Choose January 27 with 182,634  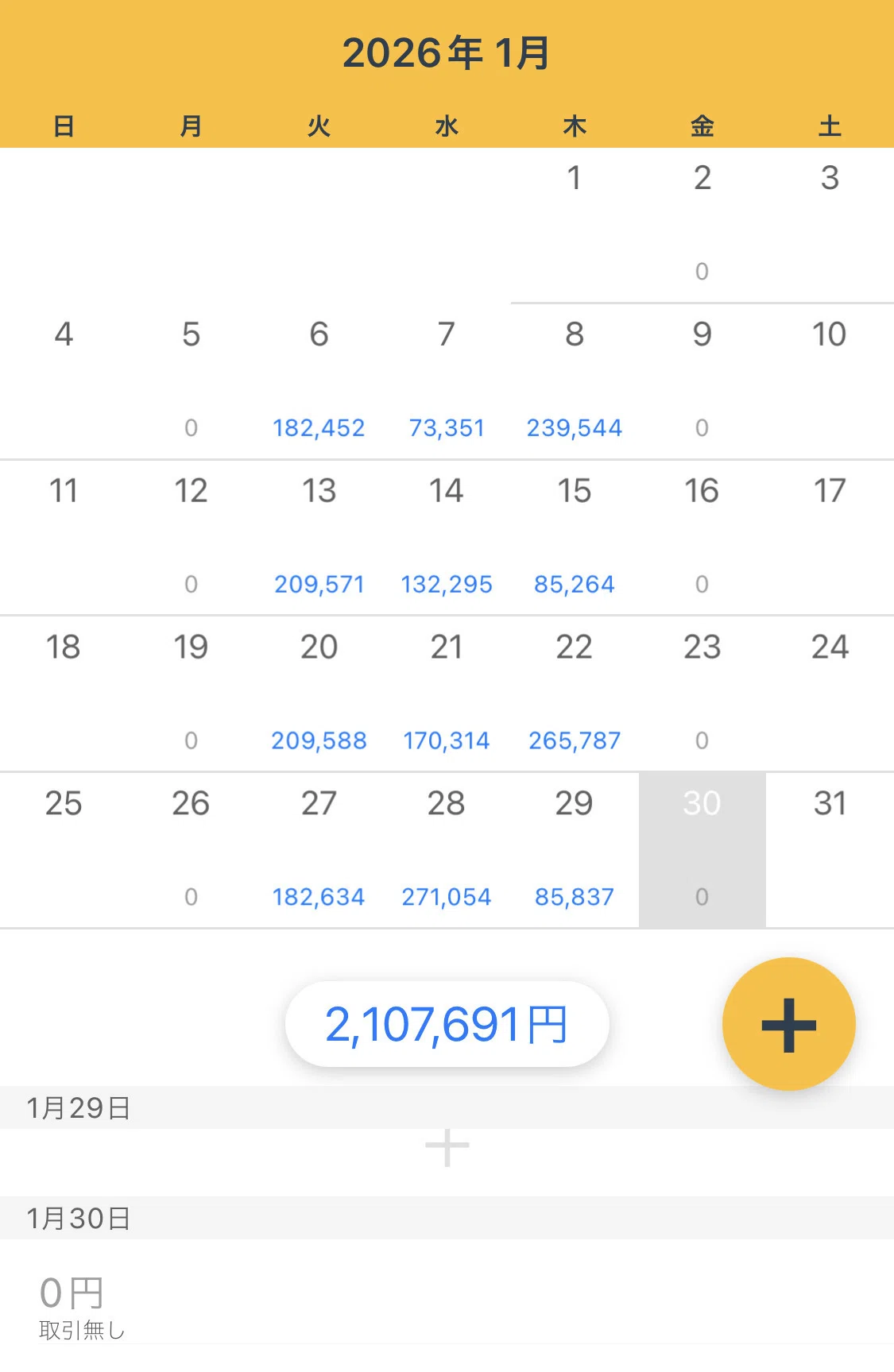tap(319, 850)
